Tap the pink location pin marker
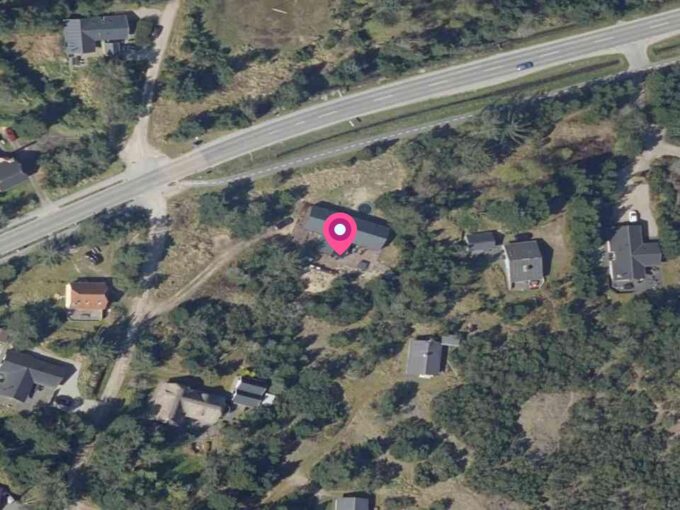This screenshot has width=680, height=510. coord(341,232)
